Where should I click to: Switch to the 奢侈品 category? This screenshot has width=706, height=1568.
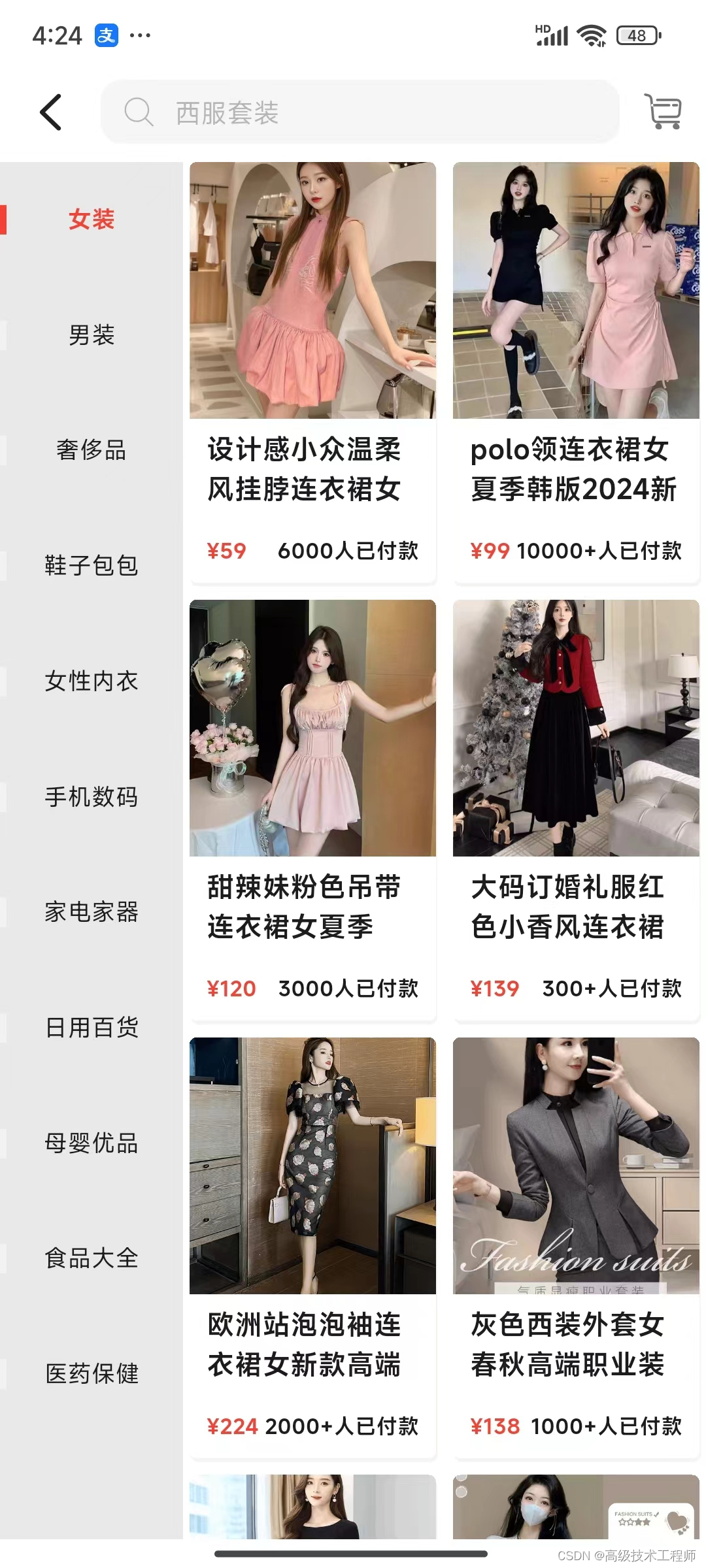tap(91, 450)
